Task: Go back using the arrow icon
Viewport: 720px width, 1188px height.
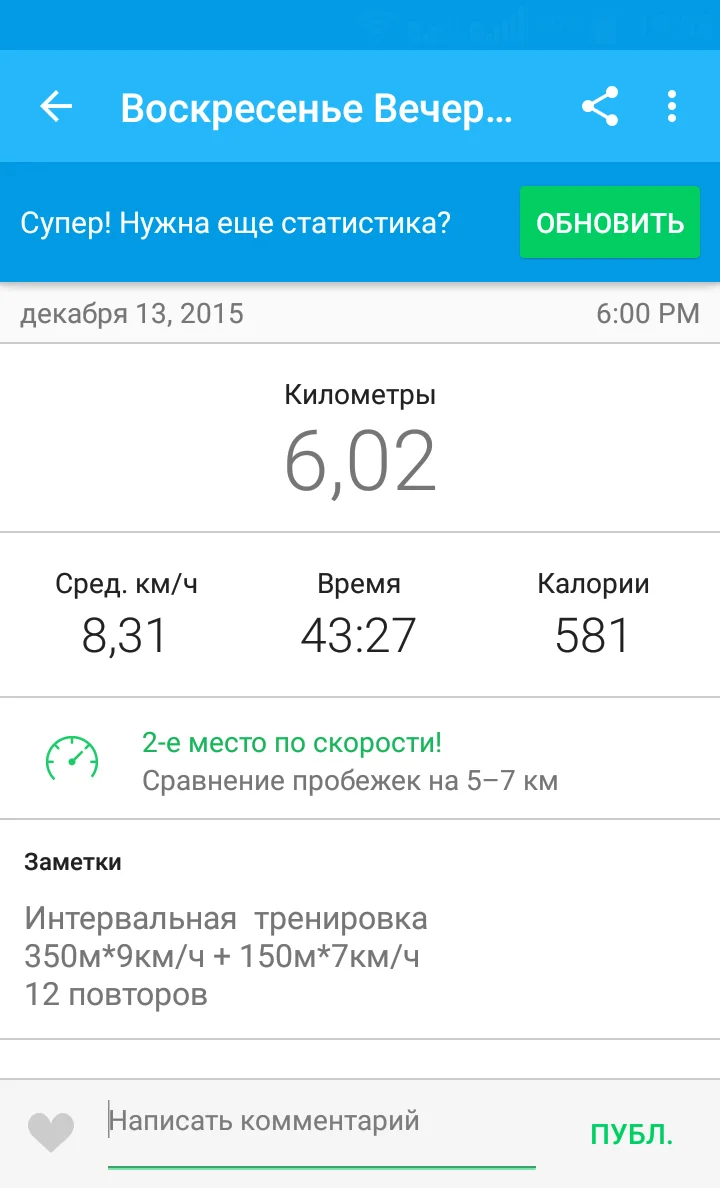Action: [x=56, y=107]
